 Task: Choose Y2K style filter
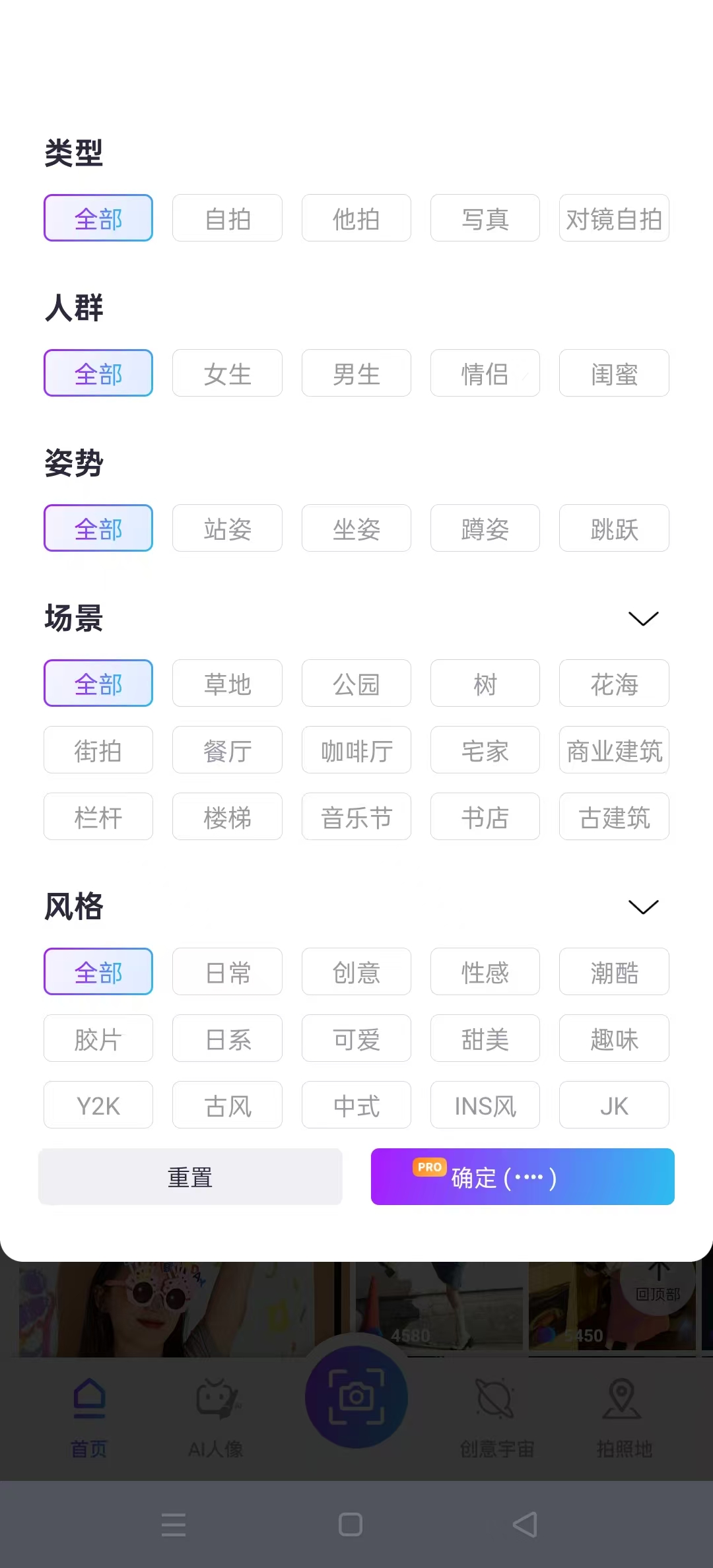click(98, 1105)
